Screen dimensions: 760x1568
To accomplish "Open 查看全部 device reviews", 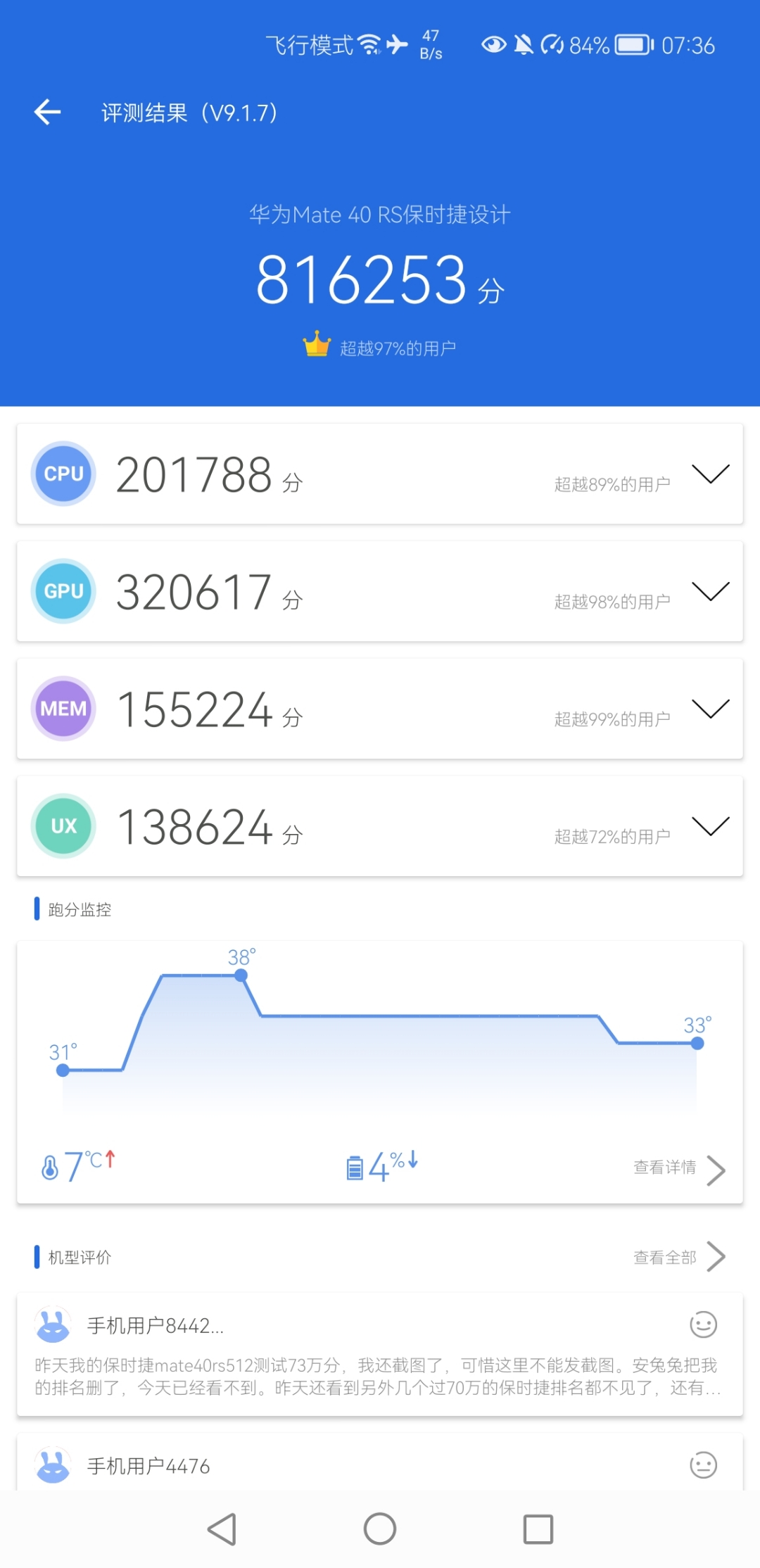I will point(679,1257).
